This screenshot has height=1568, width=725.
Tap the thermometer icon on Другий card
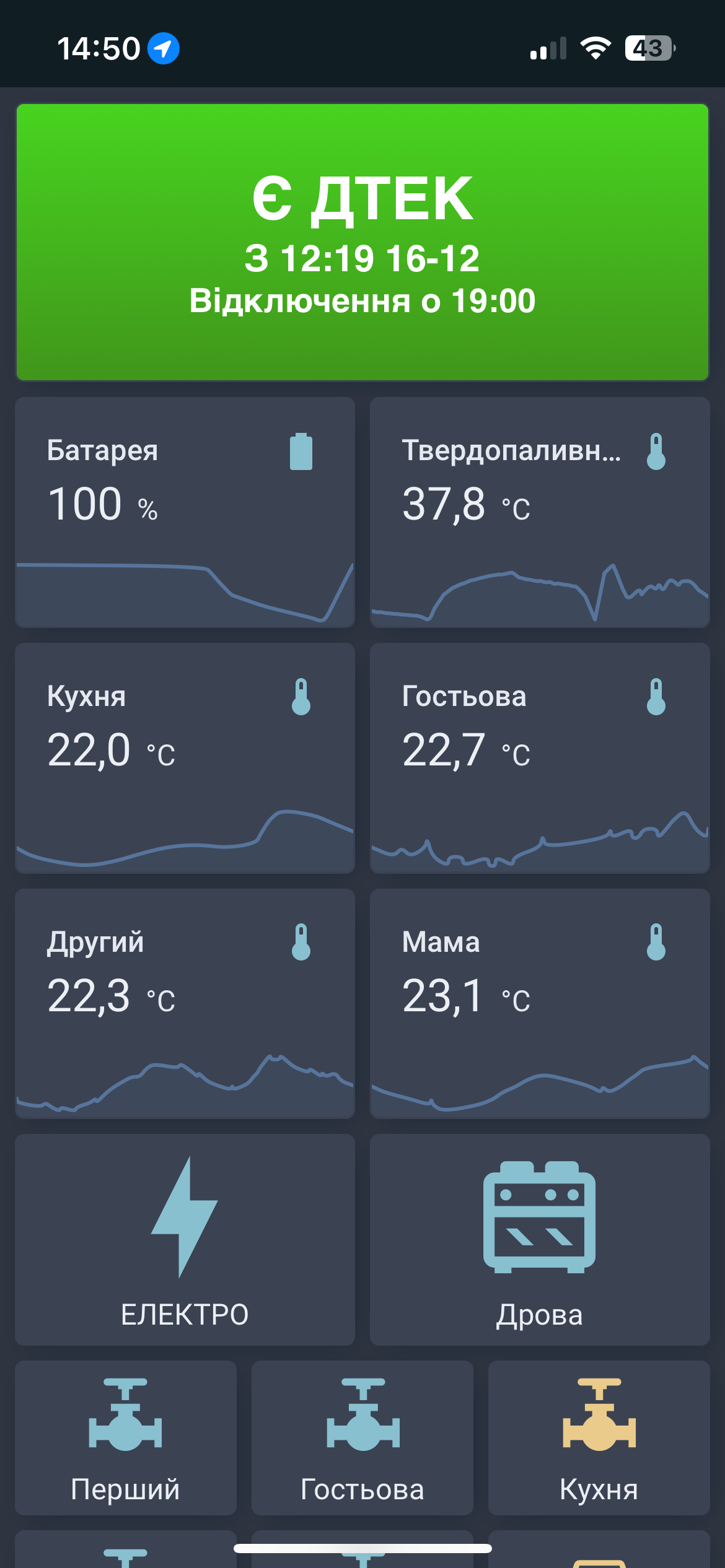point(301,941)
